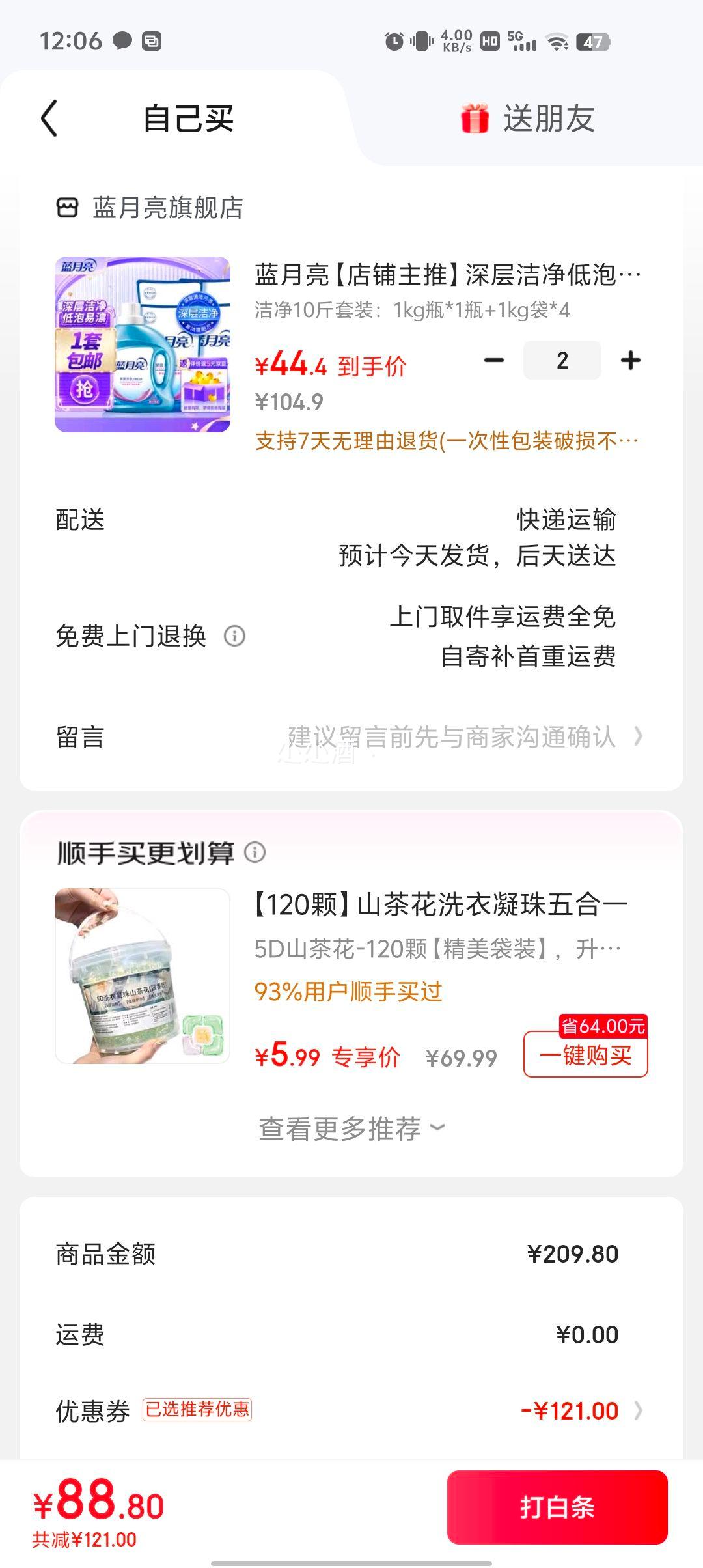Expand 查看更多推荐 recommendations
Image resolution: width=703 pixels, height=1568 pixels.
pos(351,1128)
